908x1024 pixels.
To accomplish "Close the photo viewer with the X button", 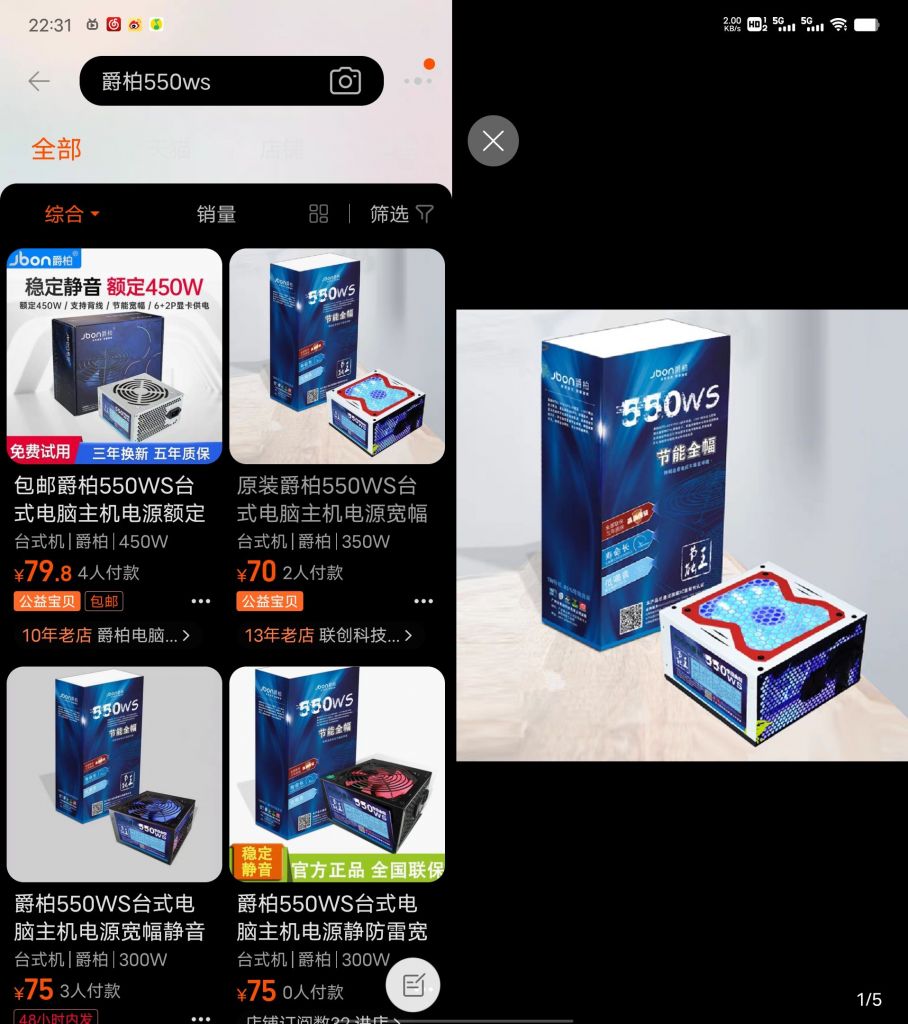I will 492,141.
